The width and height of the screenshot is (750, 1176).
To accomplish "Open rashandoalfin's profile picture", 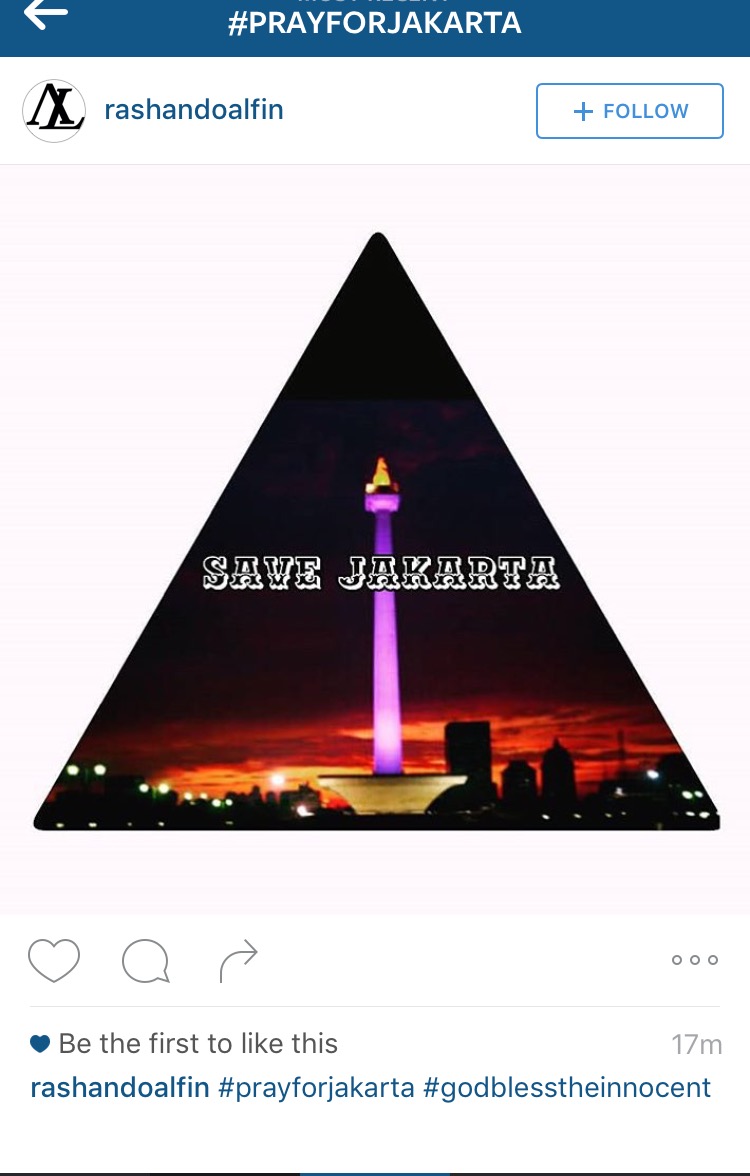I will tap(54, 111).
